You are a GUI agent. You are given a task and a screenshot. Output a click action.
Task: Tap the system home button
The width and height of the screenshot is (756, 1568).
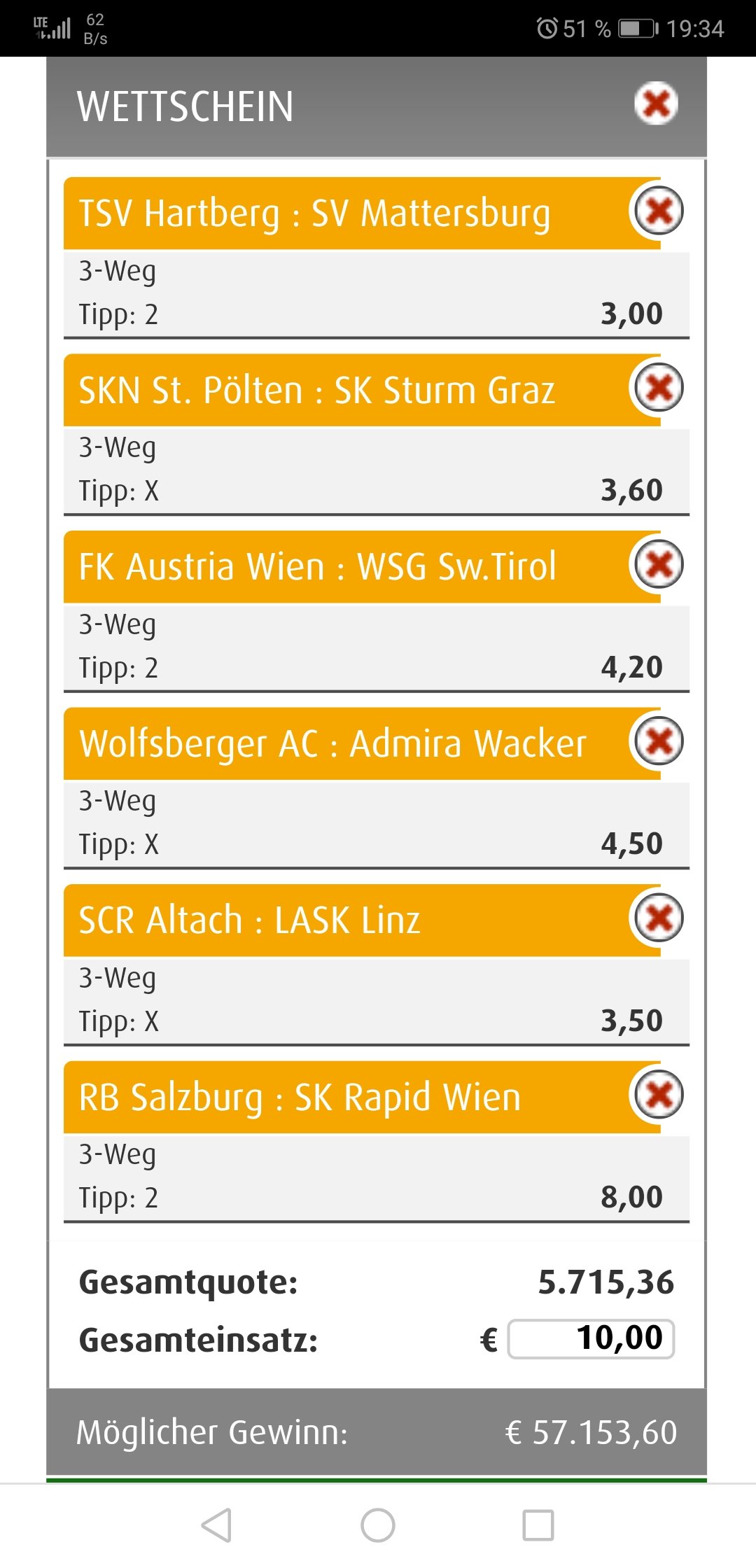[378, 1525]
